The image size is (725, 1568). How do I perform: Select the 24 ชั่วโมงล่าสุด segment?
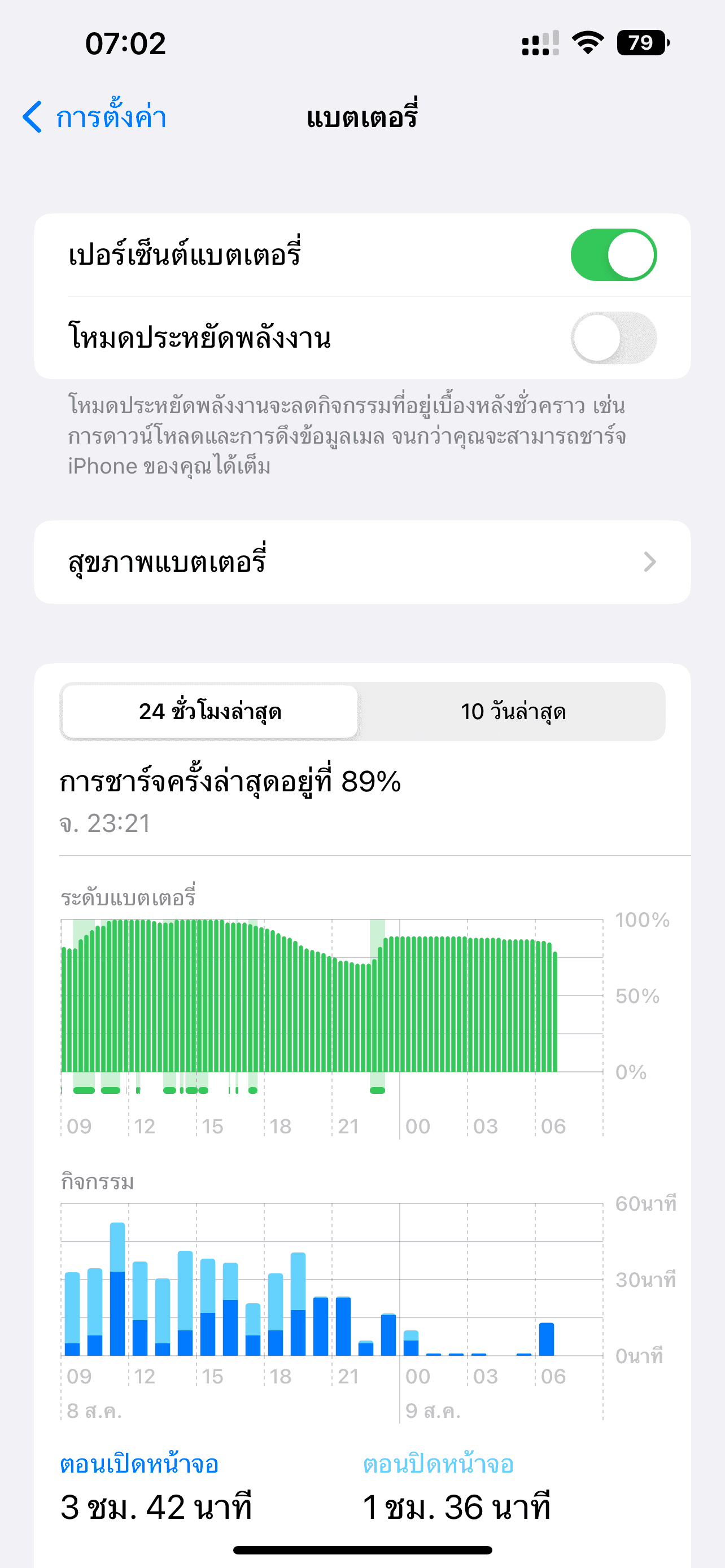coord(210,712)
